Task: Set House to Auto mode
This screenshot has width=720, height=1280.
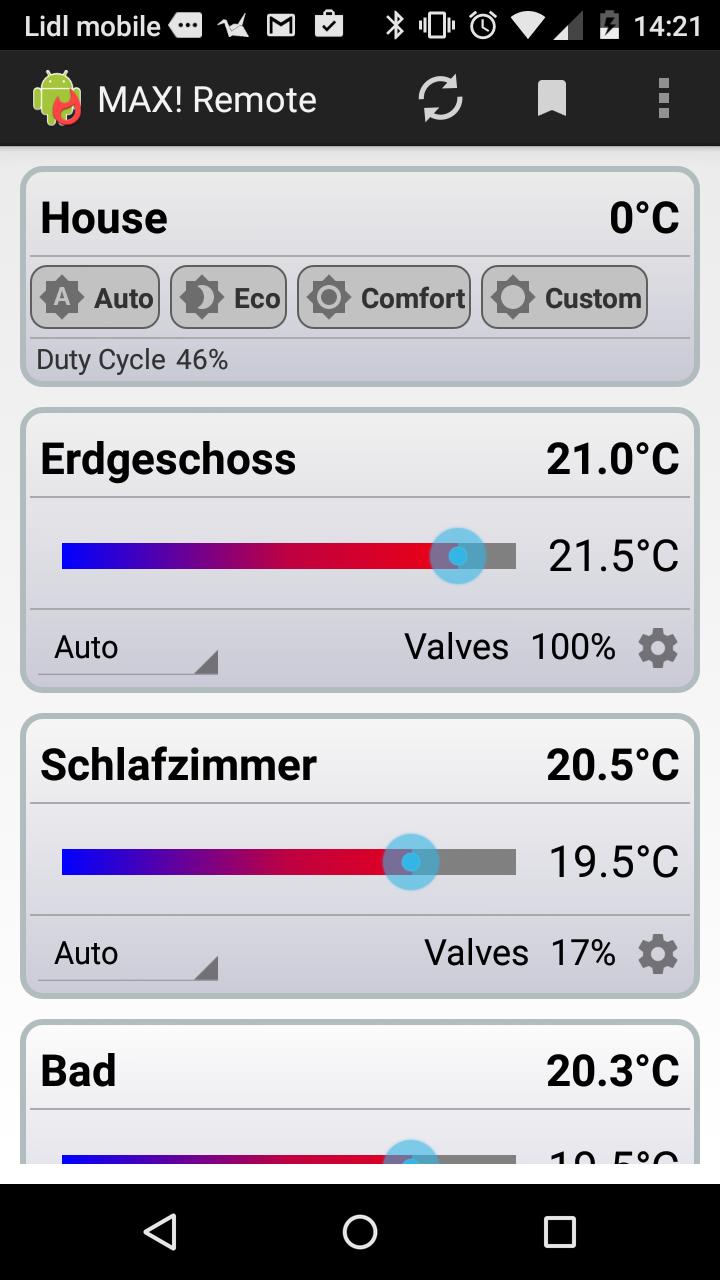Action: coord(95,298)
